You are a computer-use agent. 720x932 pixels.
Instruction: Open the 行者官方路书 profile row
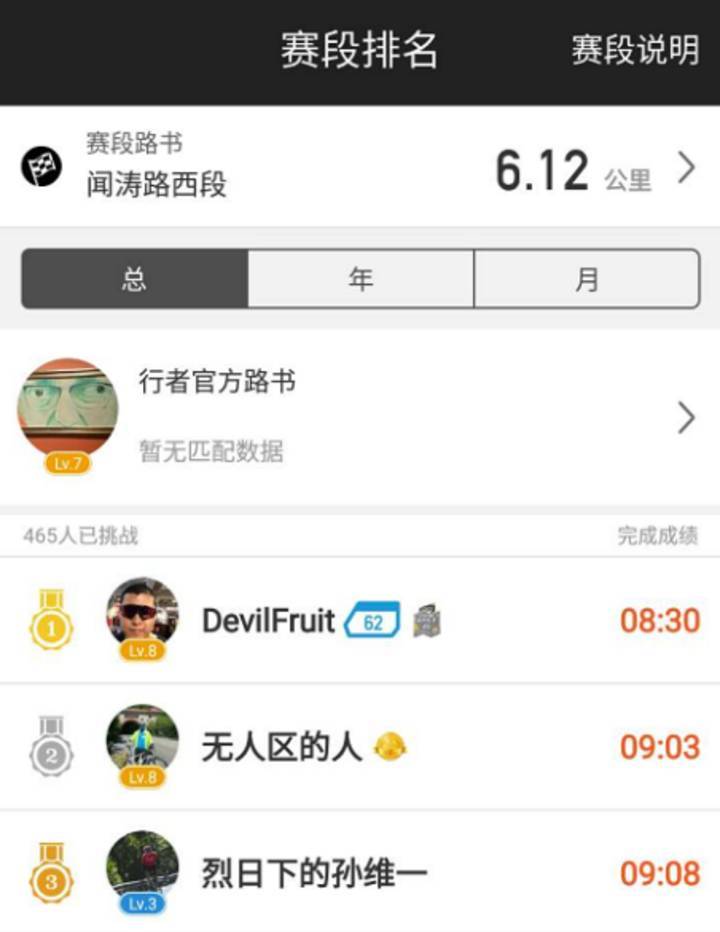[360, 416]
